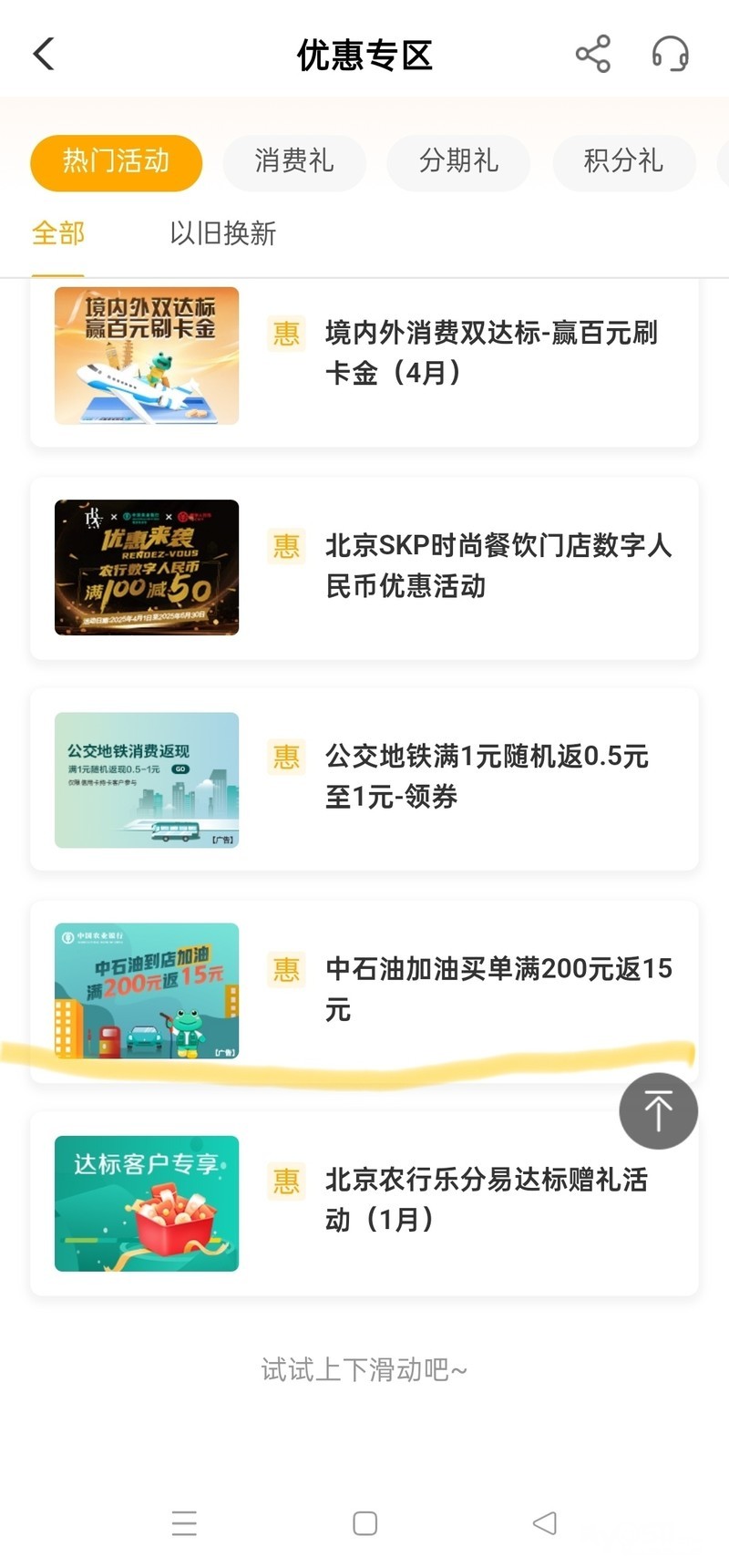Screen dimensions: 729x1568
Task: Contact customer service via headset icon
Action: tap(670, 55)
